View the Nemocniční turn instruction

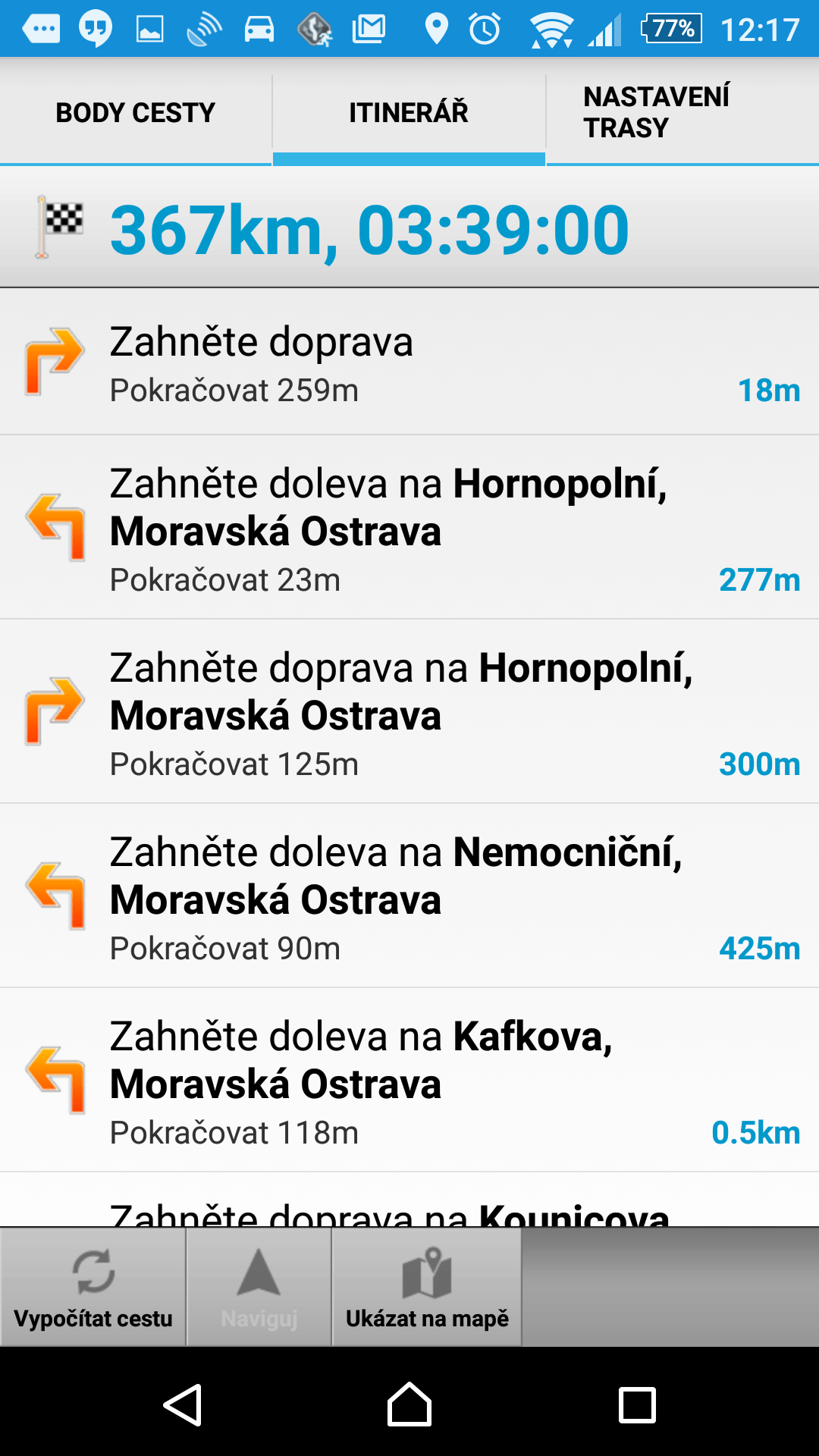pyautogui.click(x=409, y=896)
